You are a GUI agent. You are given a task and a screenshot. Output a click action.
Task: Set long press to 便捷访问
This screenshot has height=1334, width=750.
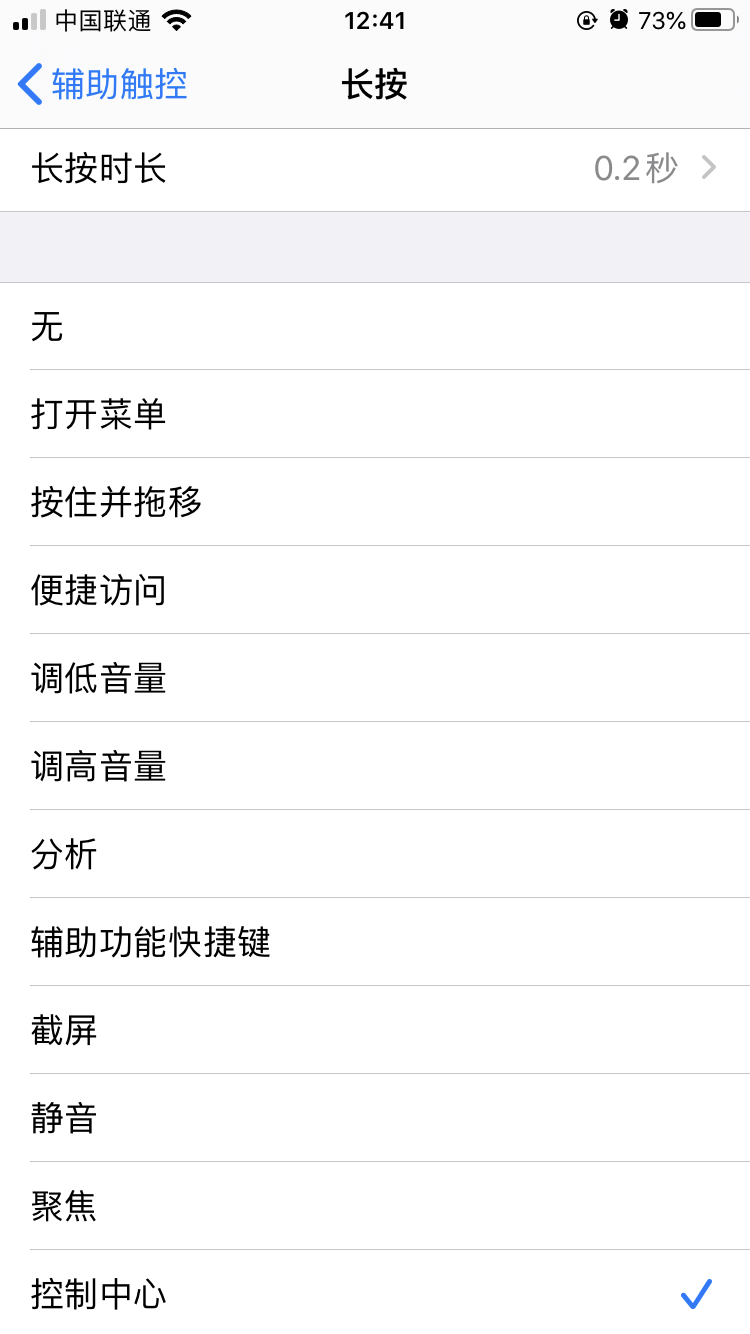tap(375, 590)
